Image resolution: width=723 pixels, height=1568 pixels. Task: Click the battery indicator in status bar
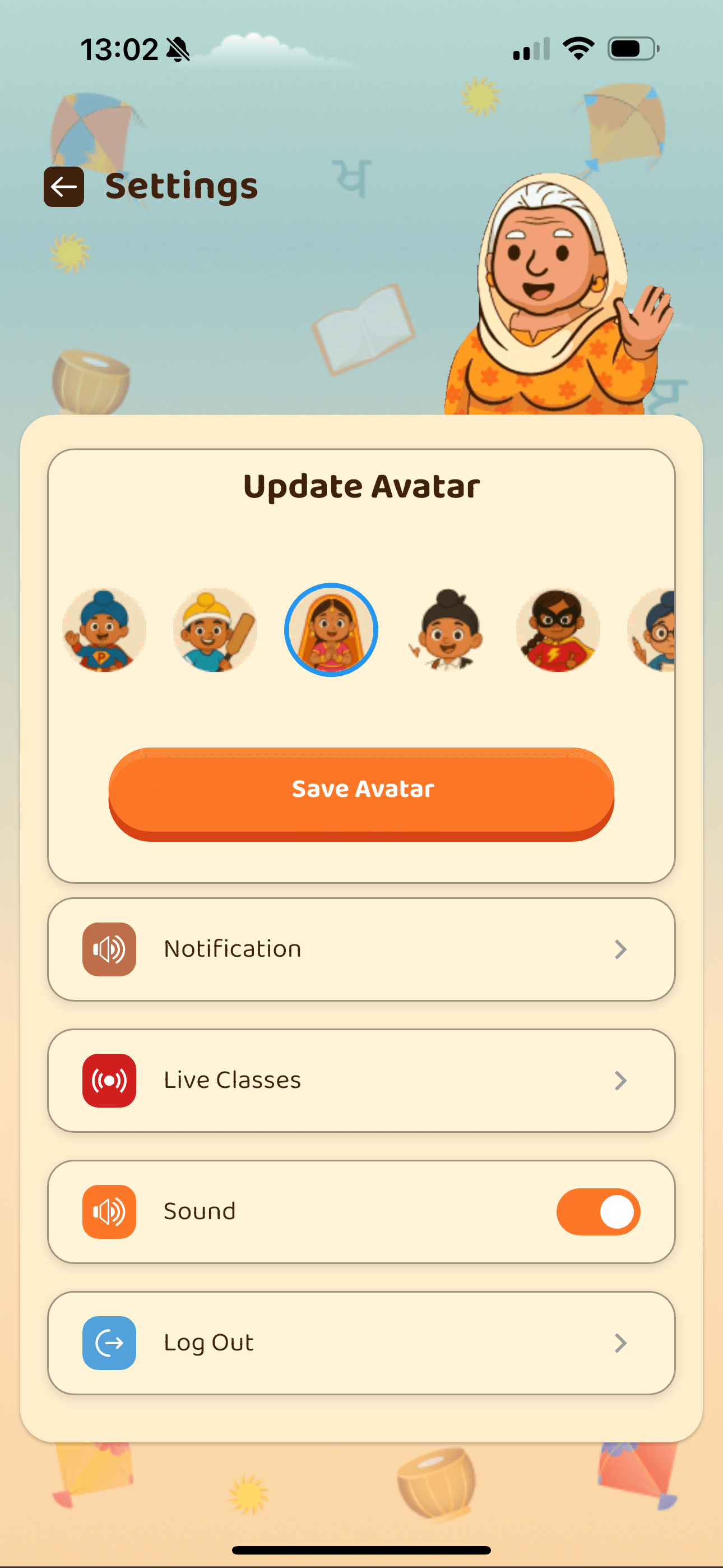pyautogui.click(x=631, y=48)
